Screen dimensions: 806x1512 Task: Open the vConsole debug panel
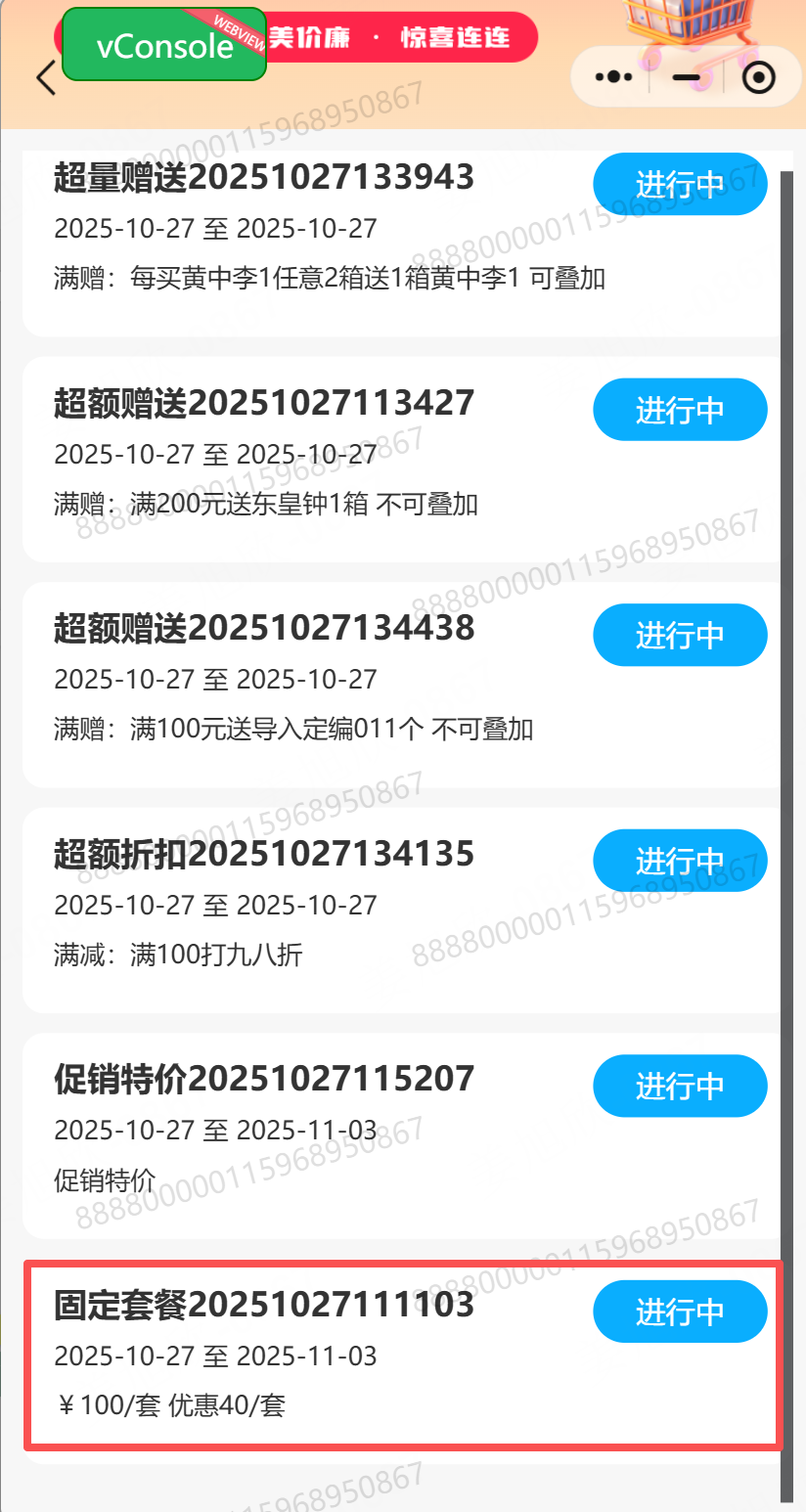click(164, 45)
